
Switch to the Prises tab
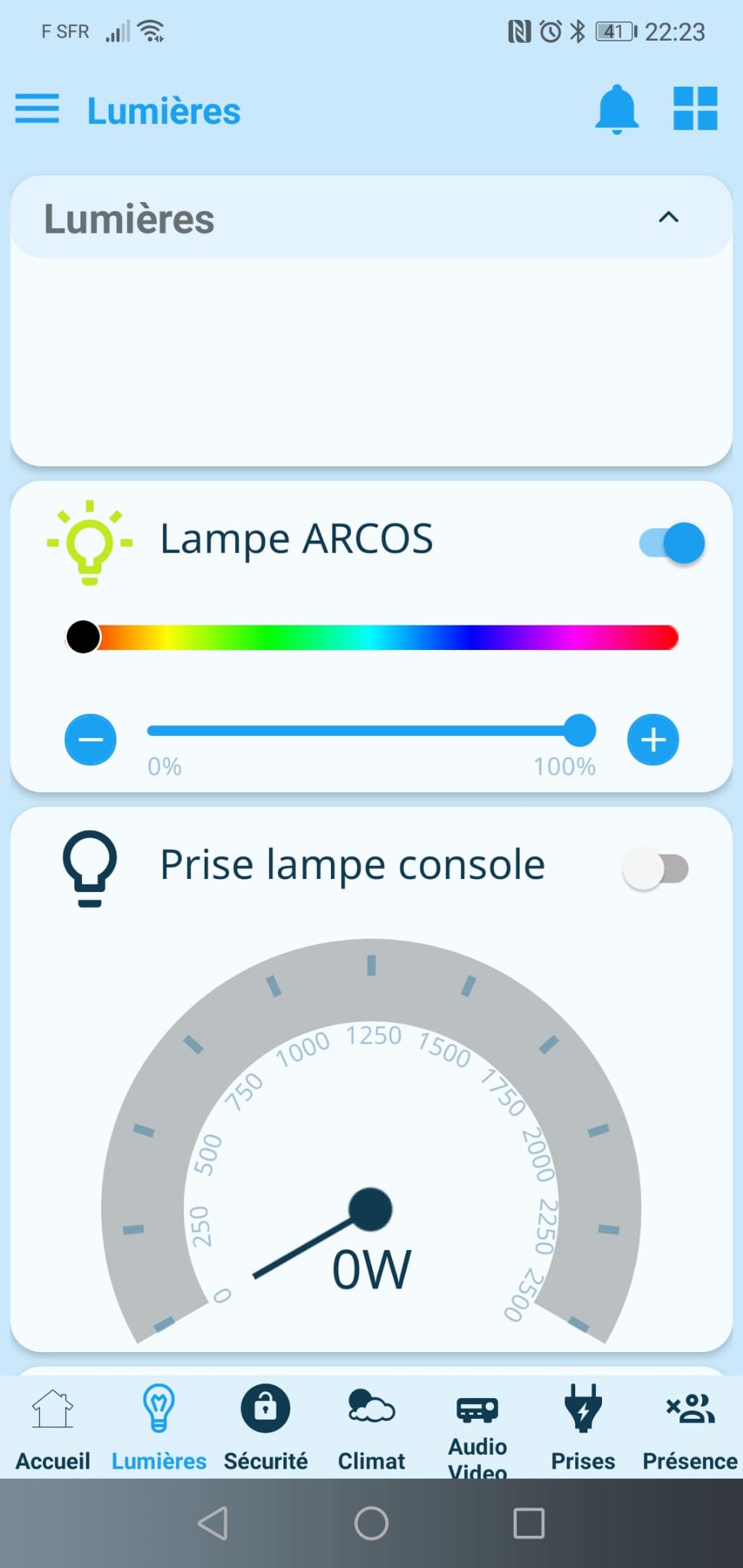583,1429
